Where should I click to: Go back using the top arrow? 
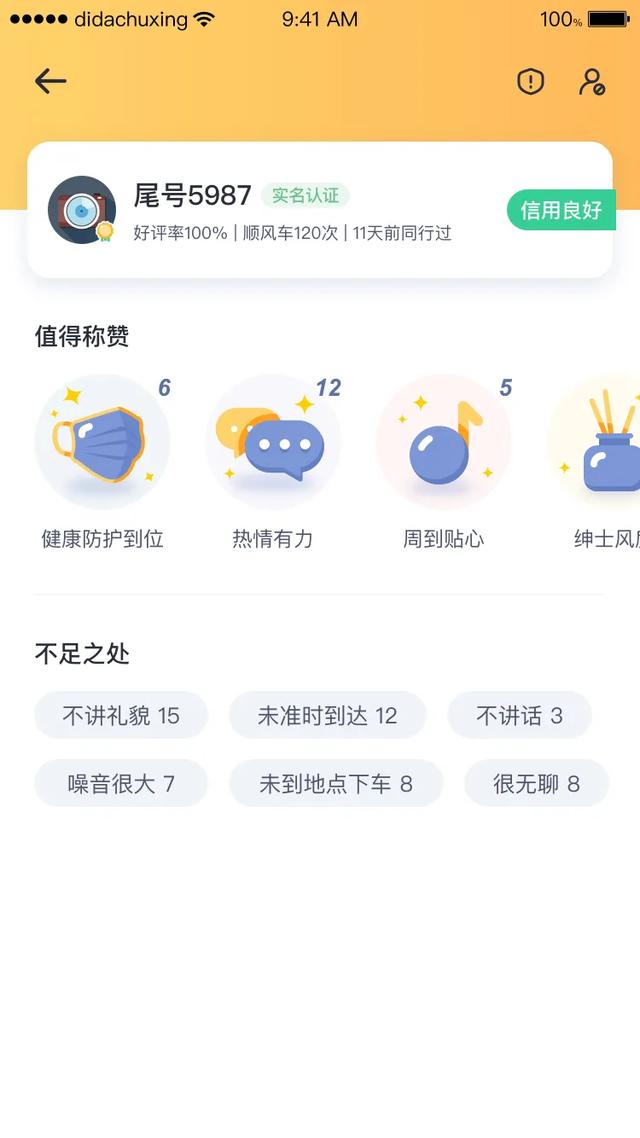(50, 82)
